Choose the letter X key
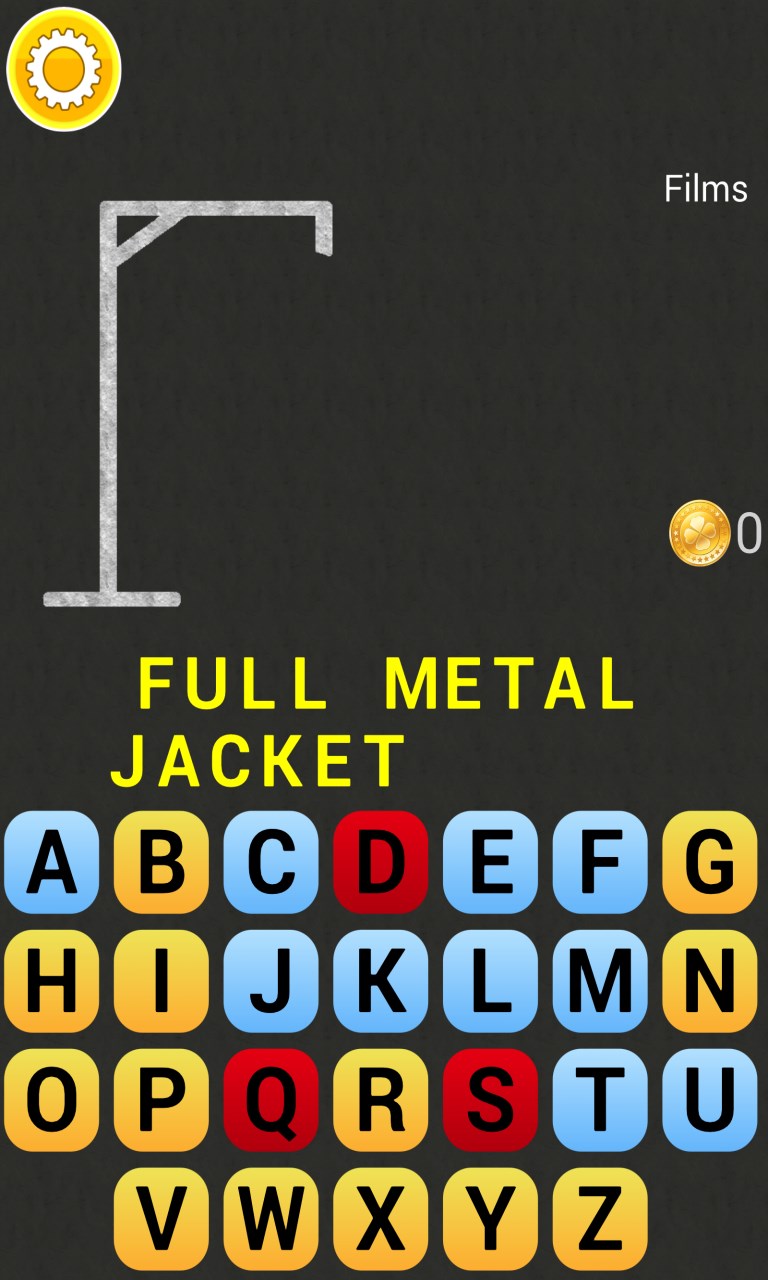Image resolution: width=768 pixels, height=1280 pixels. (381, 1218)
